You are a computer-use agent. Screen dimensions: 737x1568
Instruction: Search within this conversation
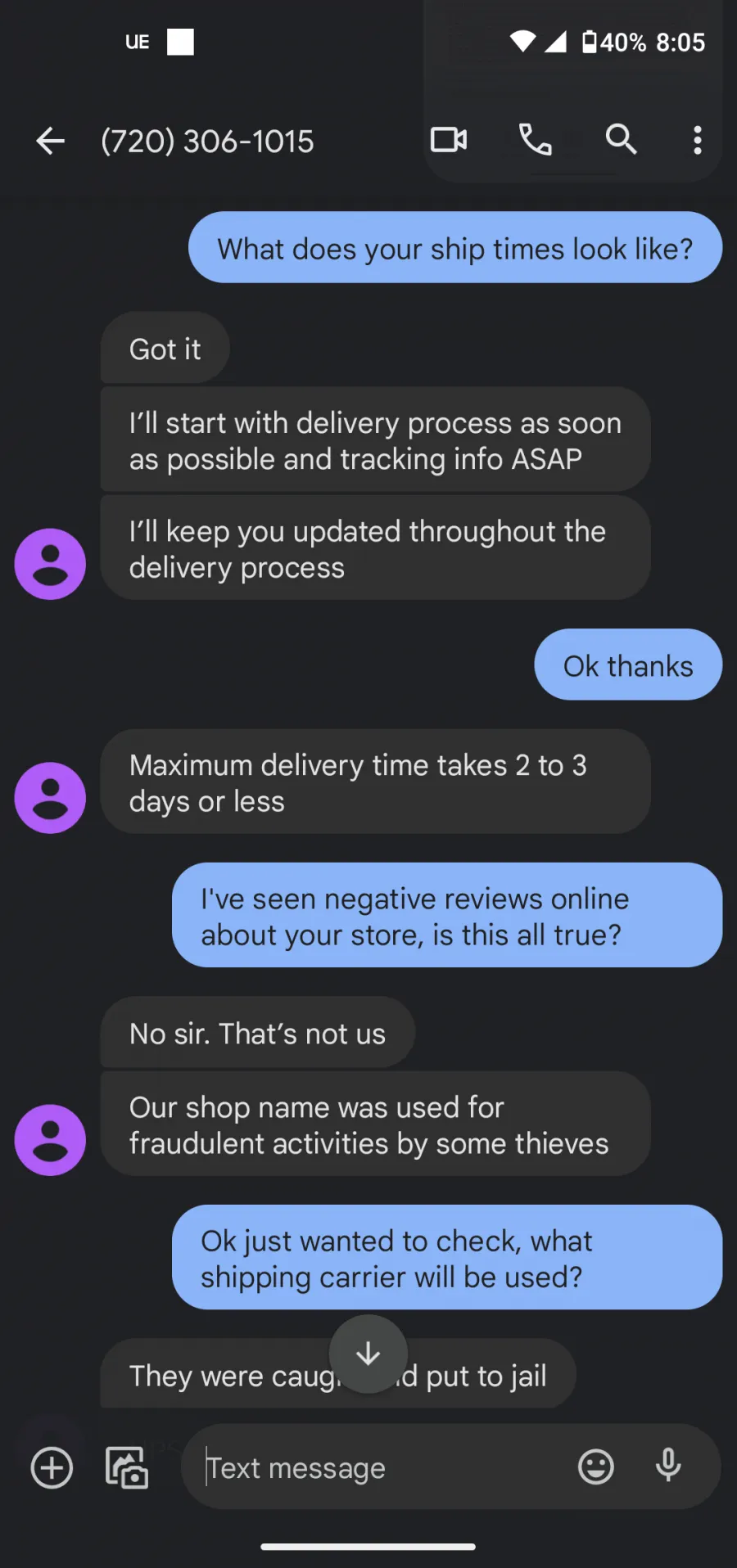tap(621, 140)
